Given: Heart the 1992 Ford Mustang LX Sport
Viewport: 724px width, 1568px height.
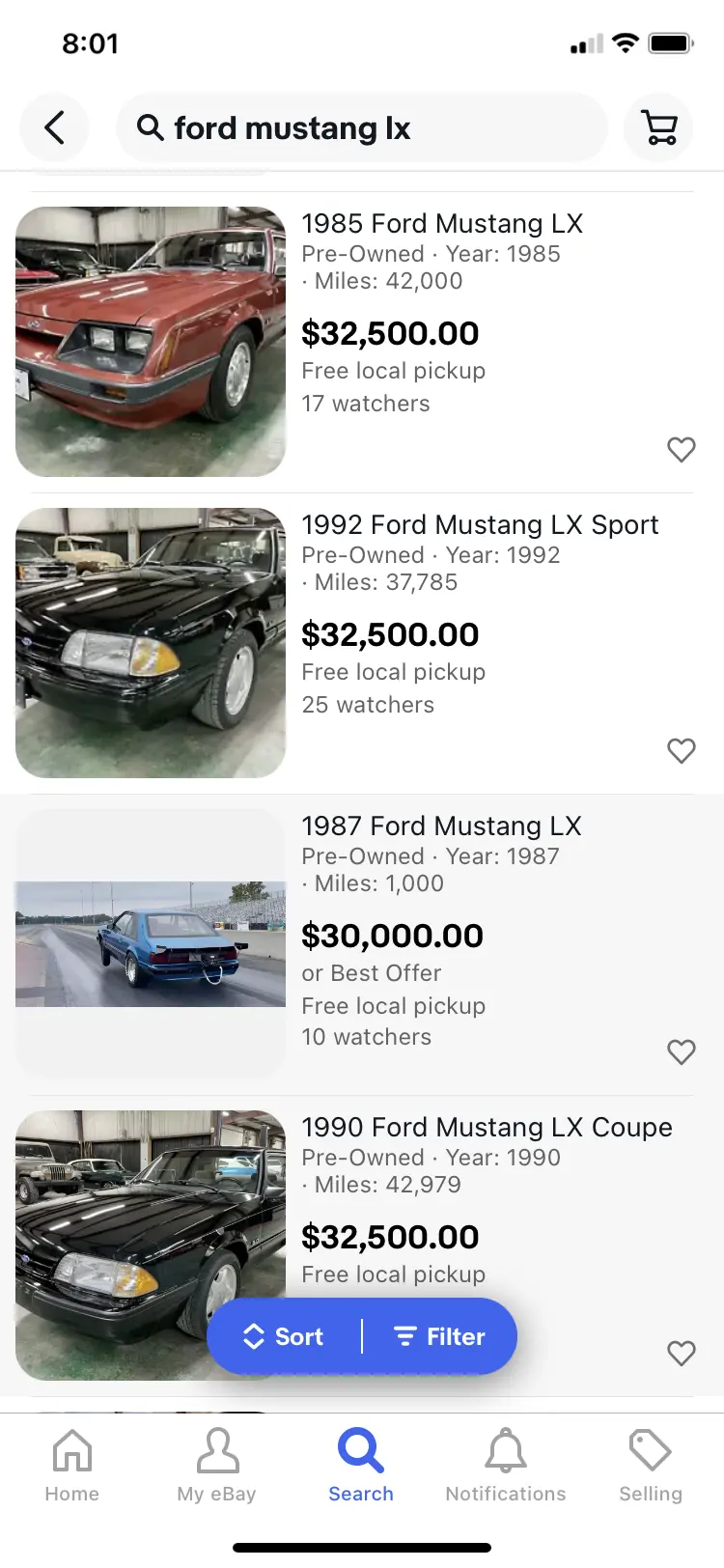Looking at the screenshot, I should [682, 750].
